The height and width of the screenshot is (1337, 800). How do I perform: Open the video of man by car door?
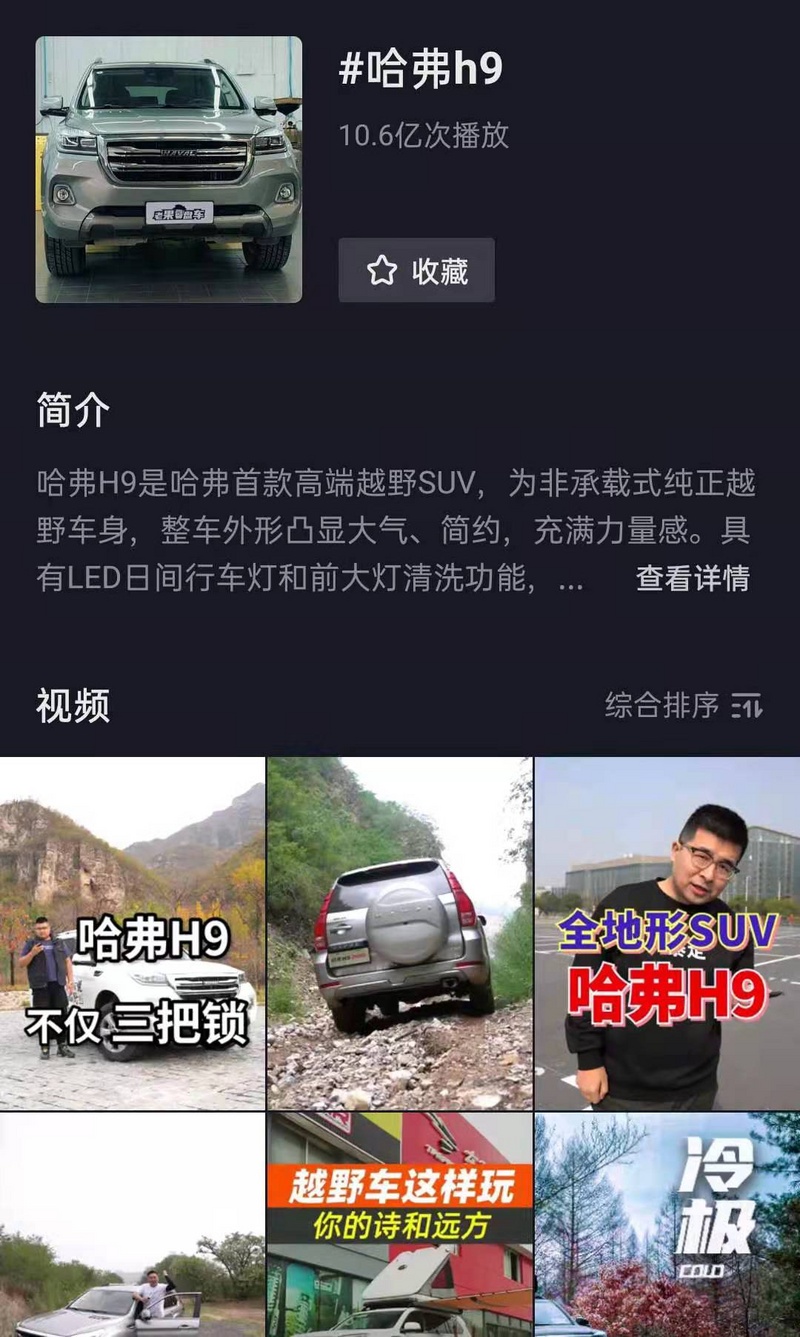click(132, 1225)
